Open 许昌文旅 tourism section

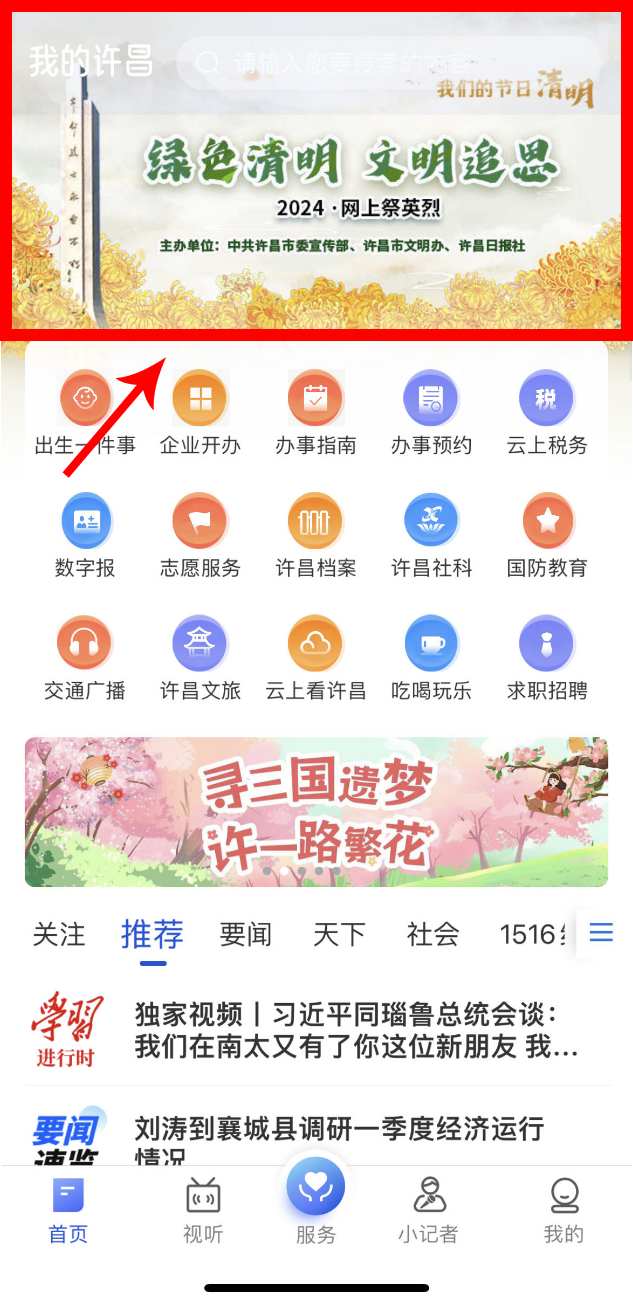200,658
